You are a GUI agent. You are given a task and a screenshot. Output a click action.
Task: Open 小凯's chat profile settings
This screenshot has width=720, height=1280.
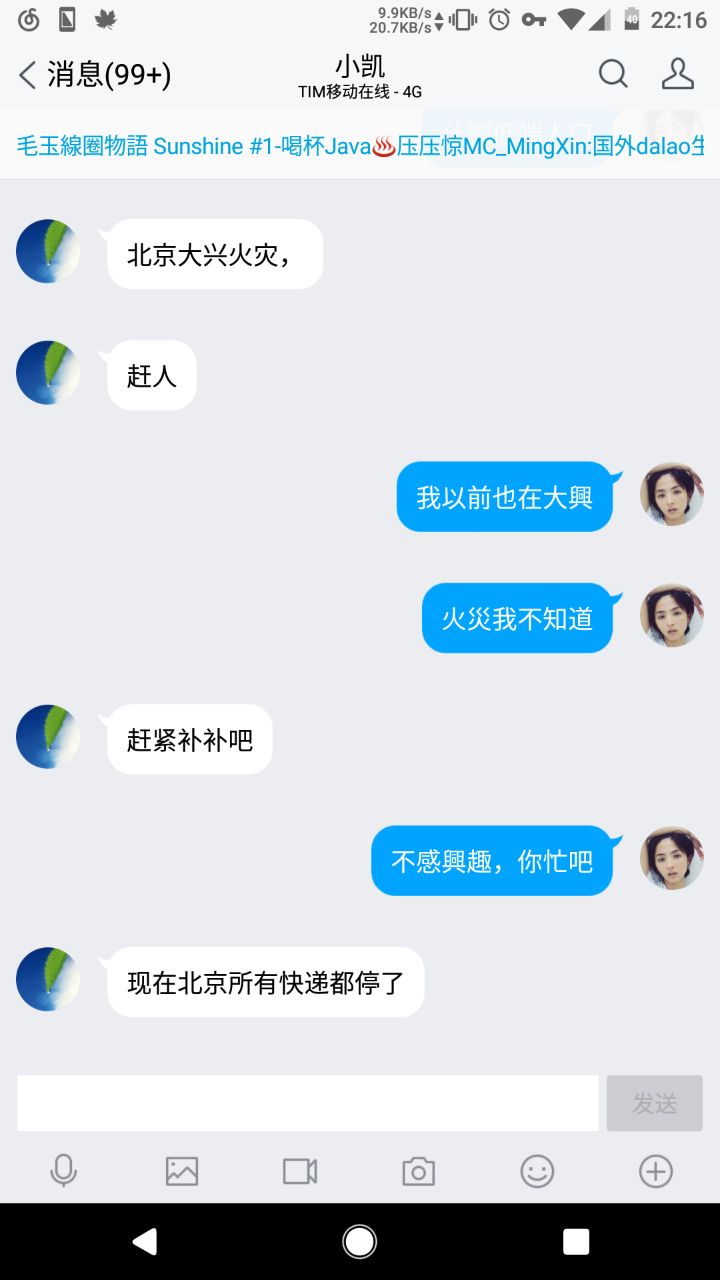coord(677,74)
